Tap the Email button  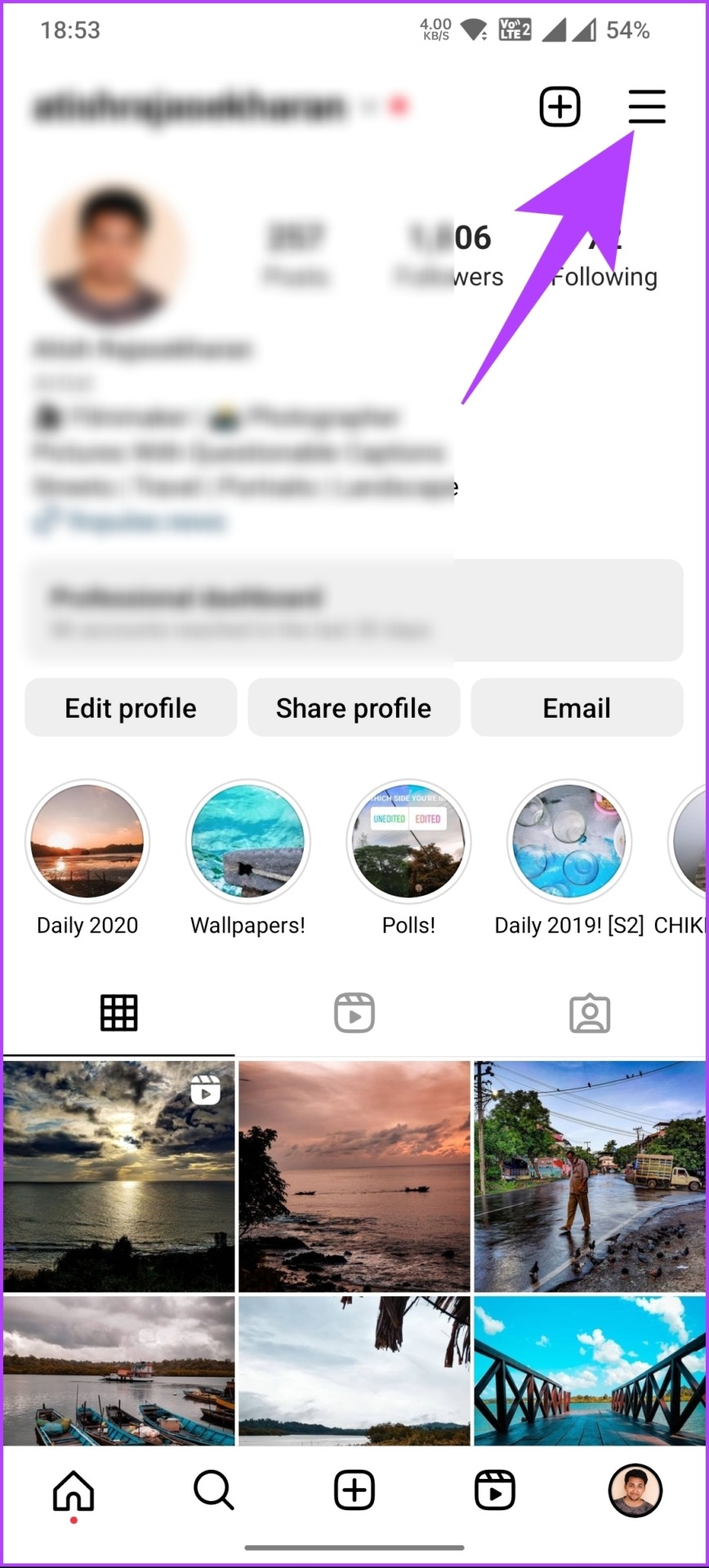click(577, 707)
